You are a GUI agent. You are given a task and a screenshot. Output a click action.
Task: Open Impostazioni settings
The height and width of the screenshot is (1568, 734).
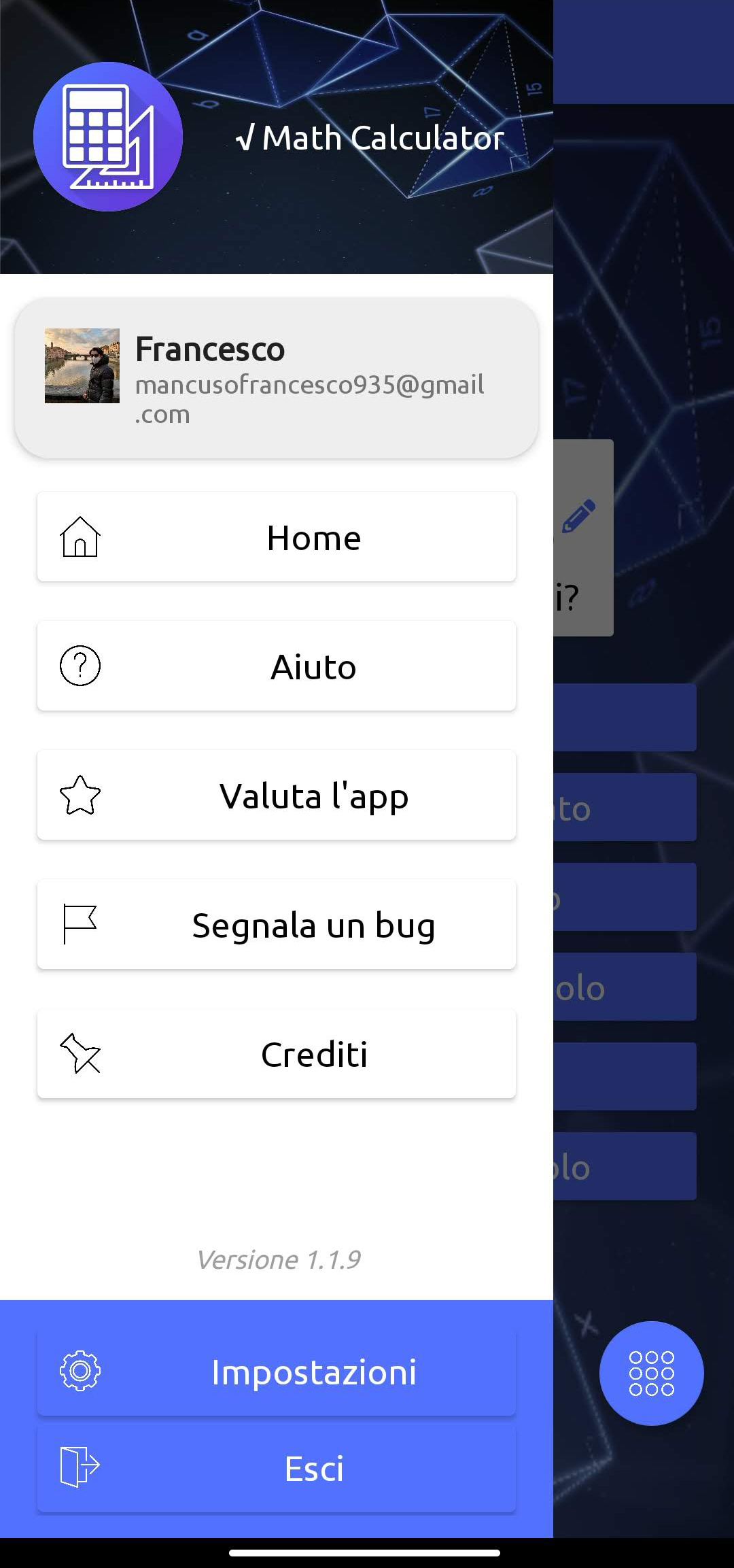pyautogui.click(x=277, y=1371)
